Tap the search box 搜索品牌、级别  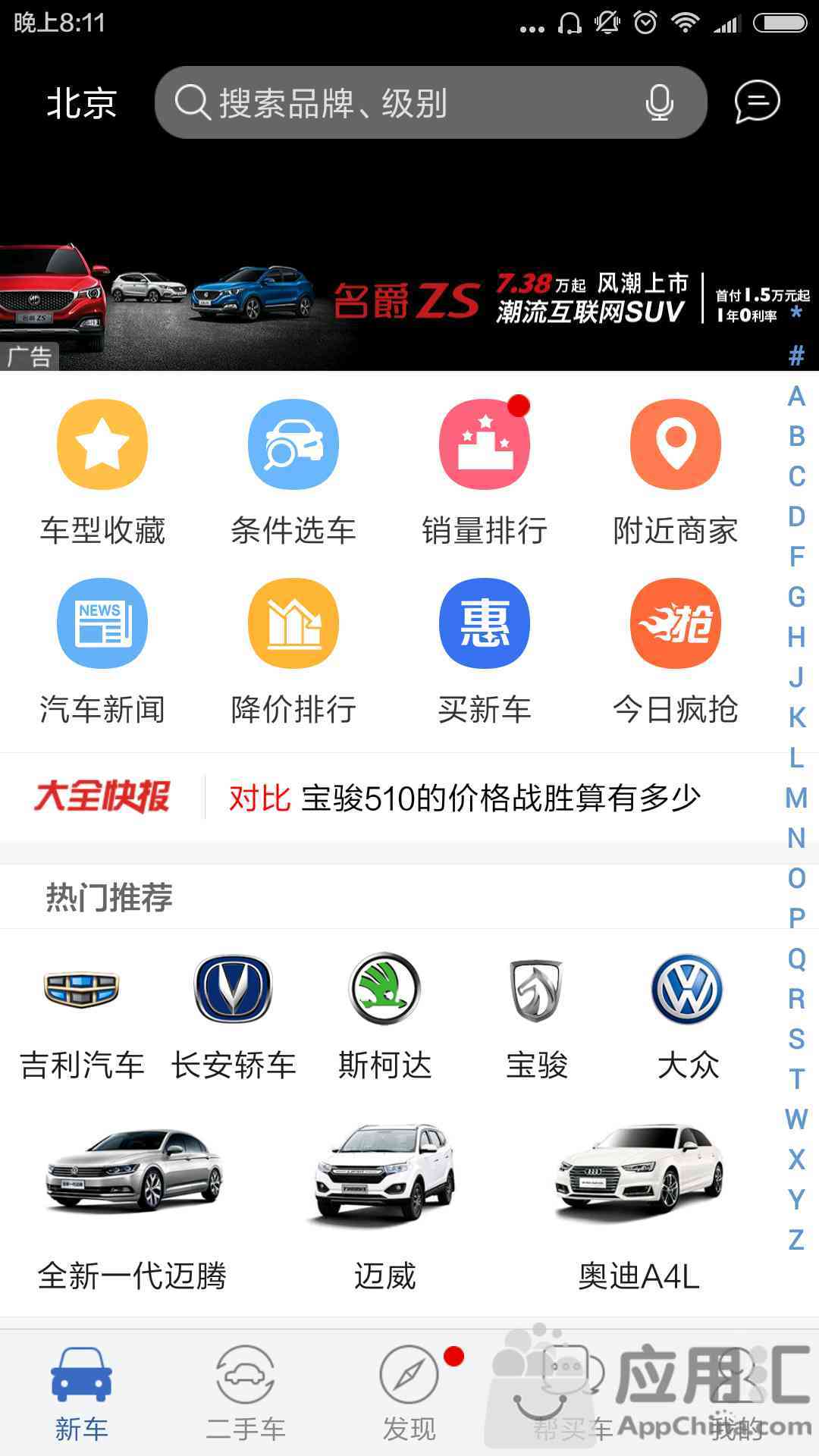(409, 102)
